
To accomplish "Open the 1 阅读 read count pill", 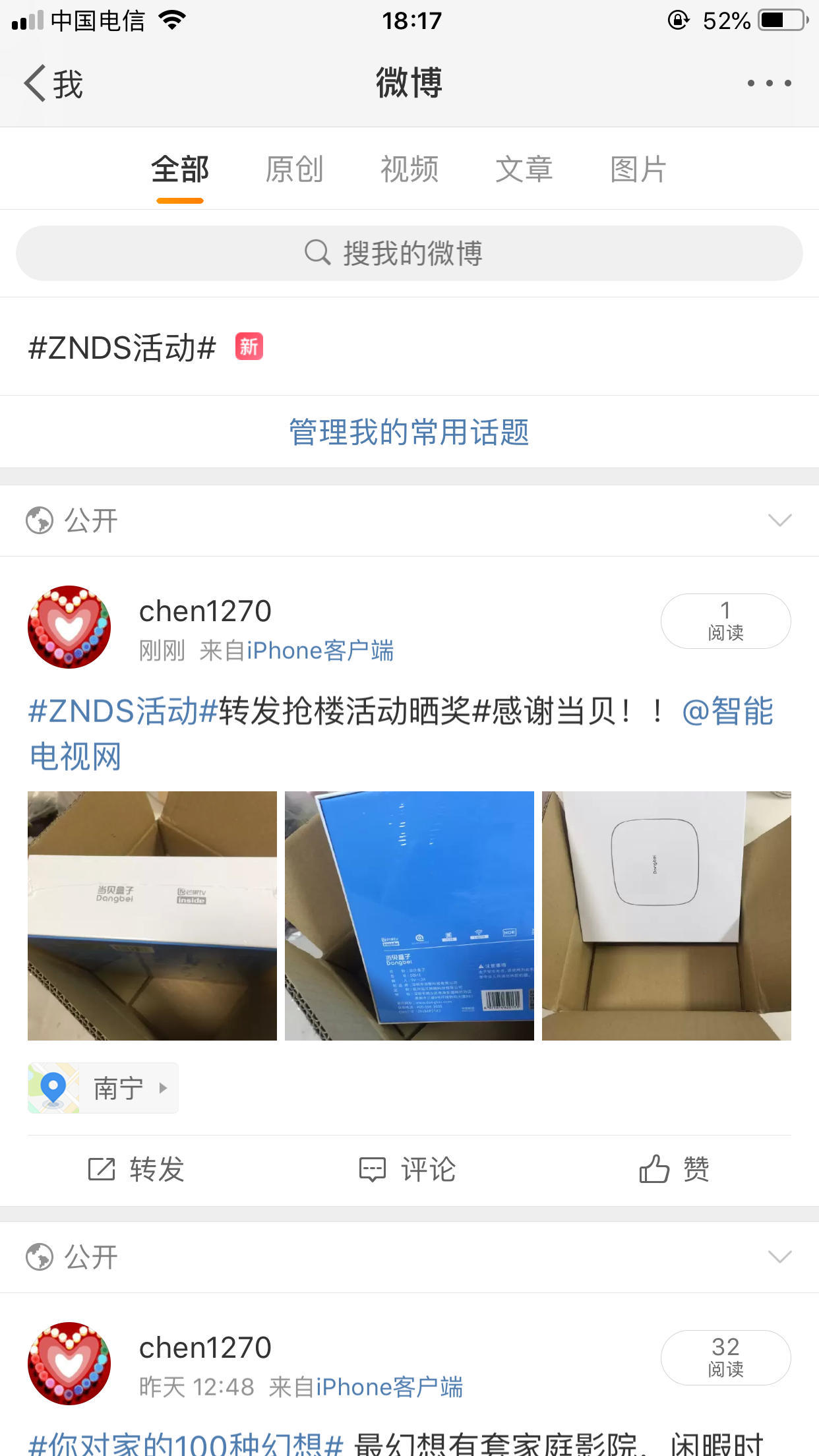I will tap(725, 621).
